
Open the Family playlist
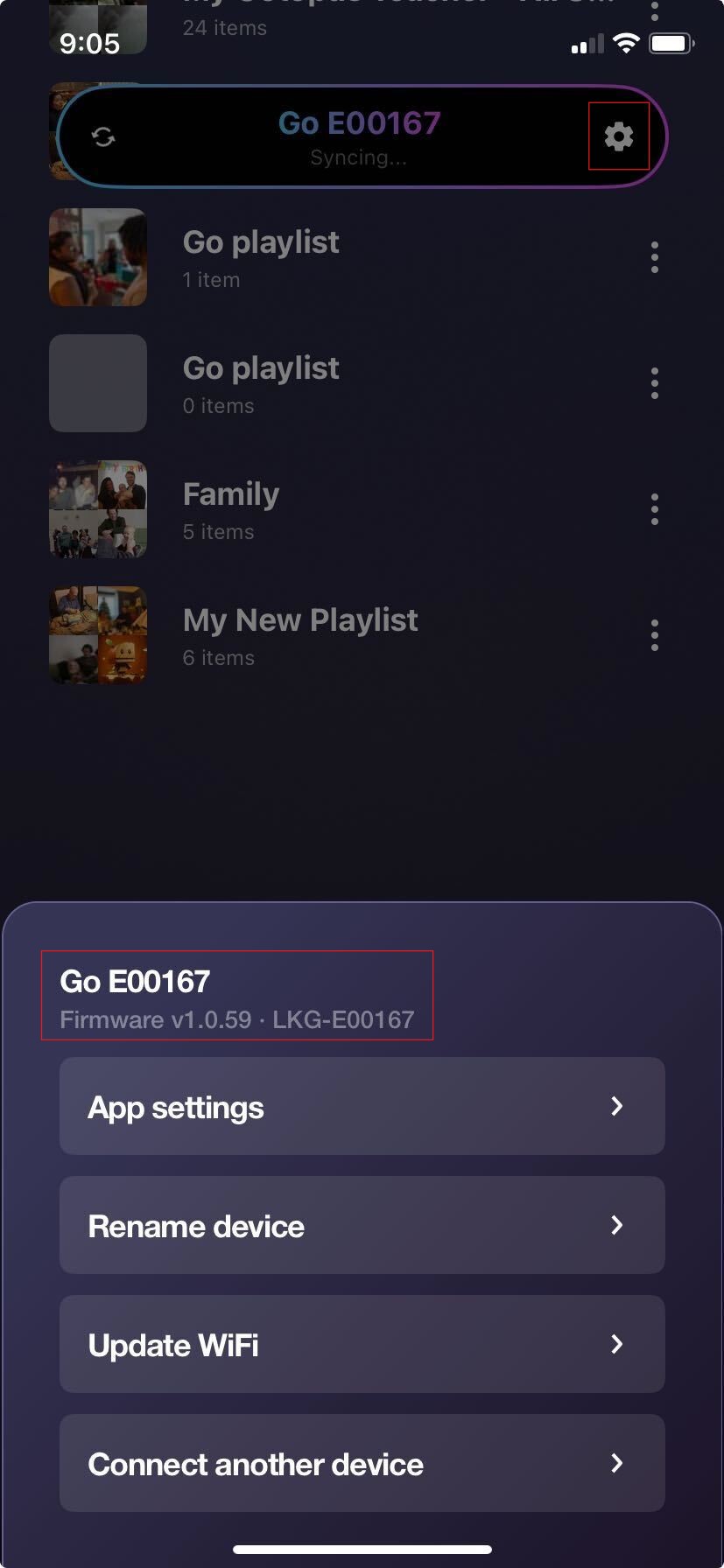tap(231, 508)
